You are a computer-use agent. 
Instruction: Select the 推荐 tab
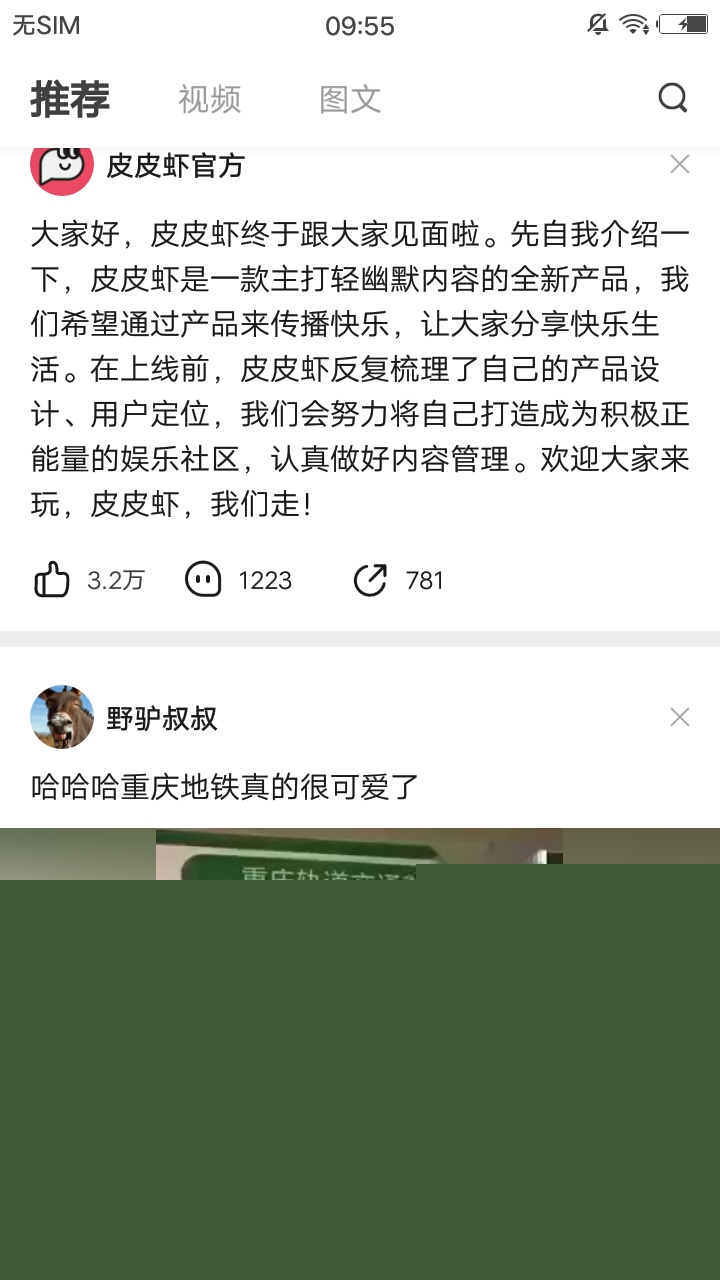70,99
